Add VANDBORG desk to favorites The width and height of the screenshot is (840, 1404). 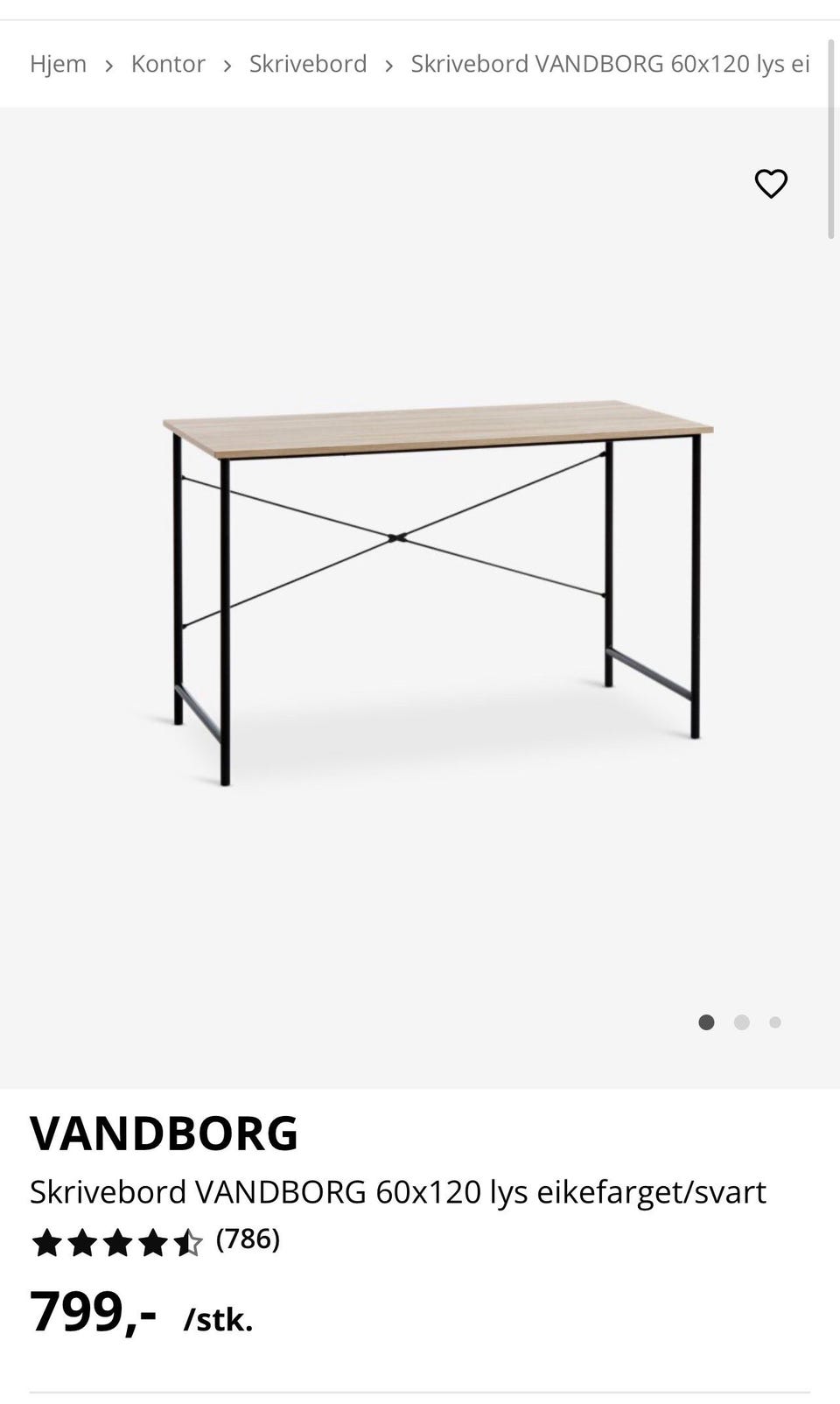(771, 184)
